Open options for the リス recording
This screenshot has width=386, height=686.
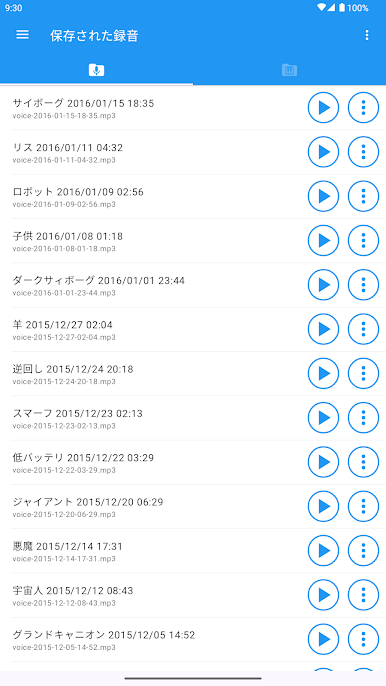(x=363, y=152)
